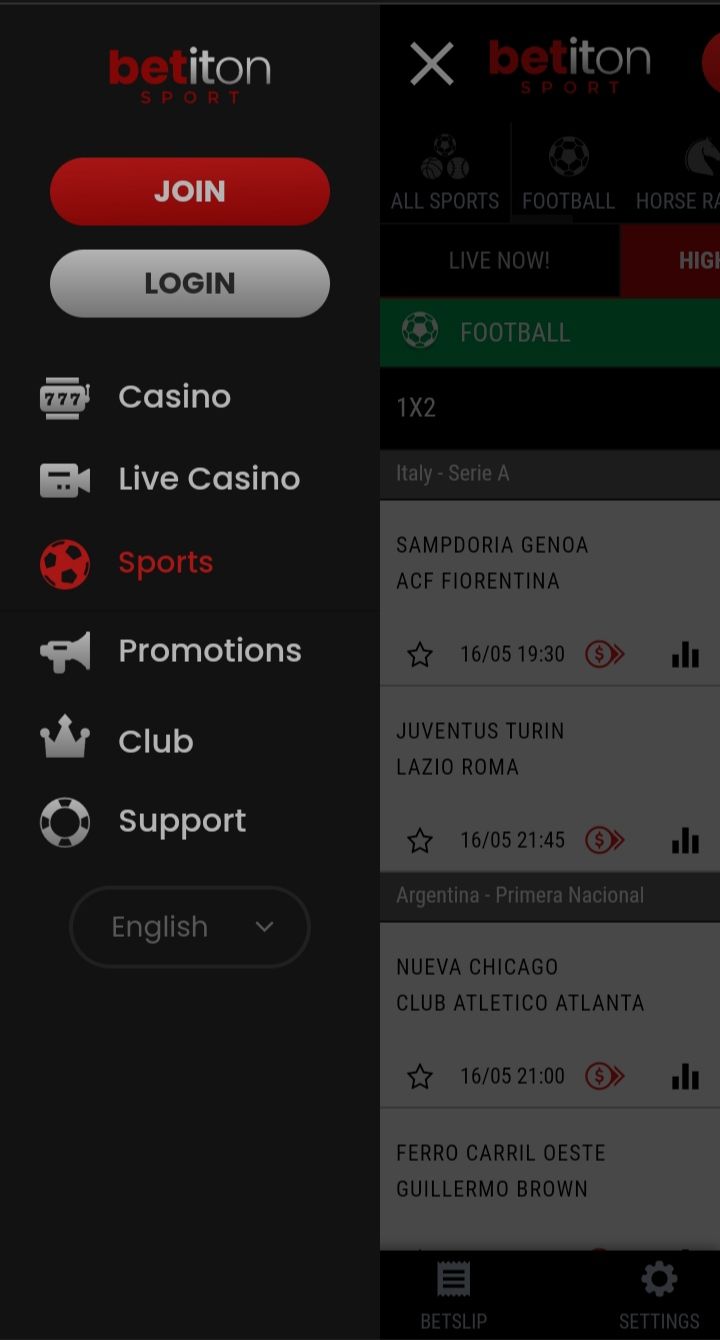Open Settings

[x=659, y=1295]
